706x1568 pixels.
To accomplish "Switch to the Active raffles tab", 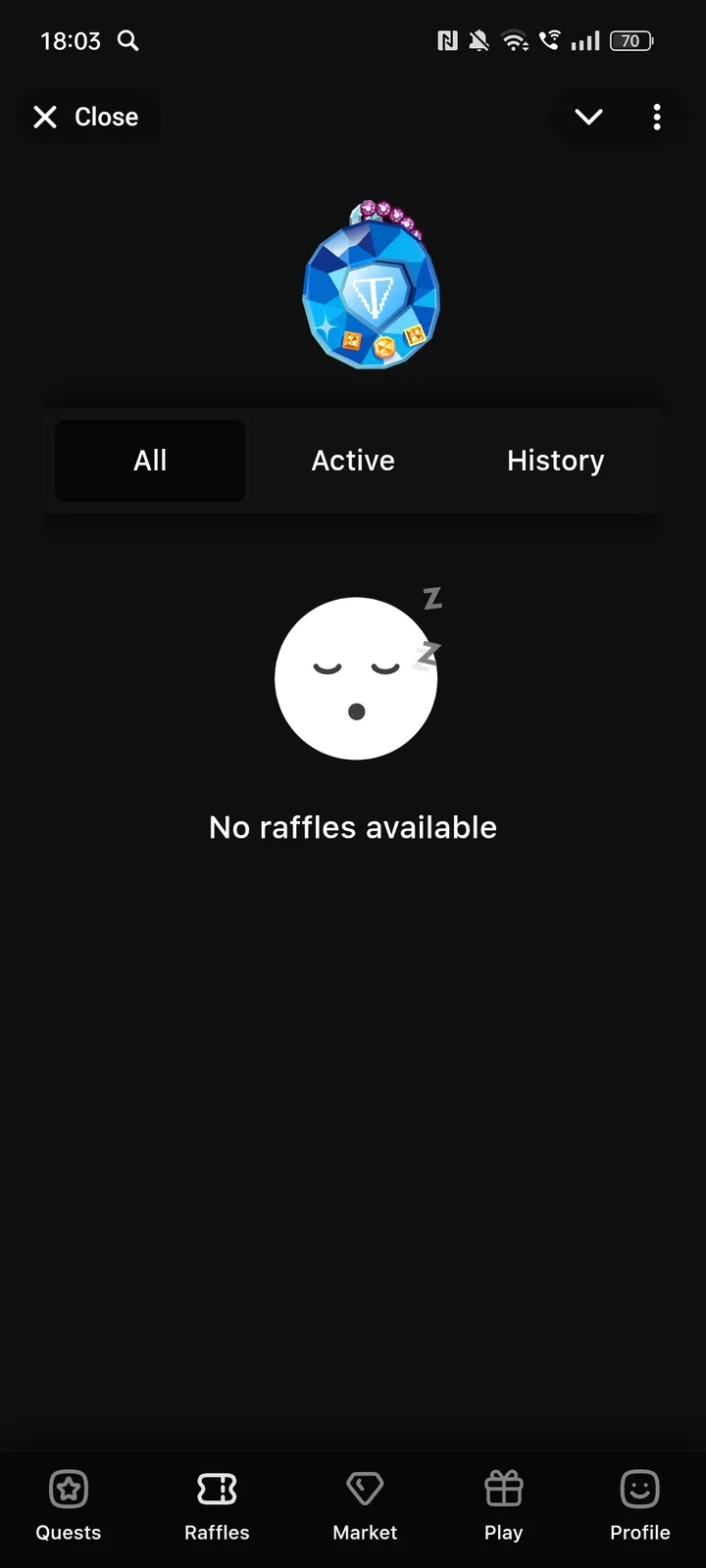I will pyautogui.click(x=353, y=461).
